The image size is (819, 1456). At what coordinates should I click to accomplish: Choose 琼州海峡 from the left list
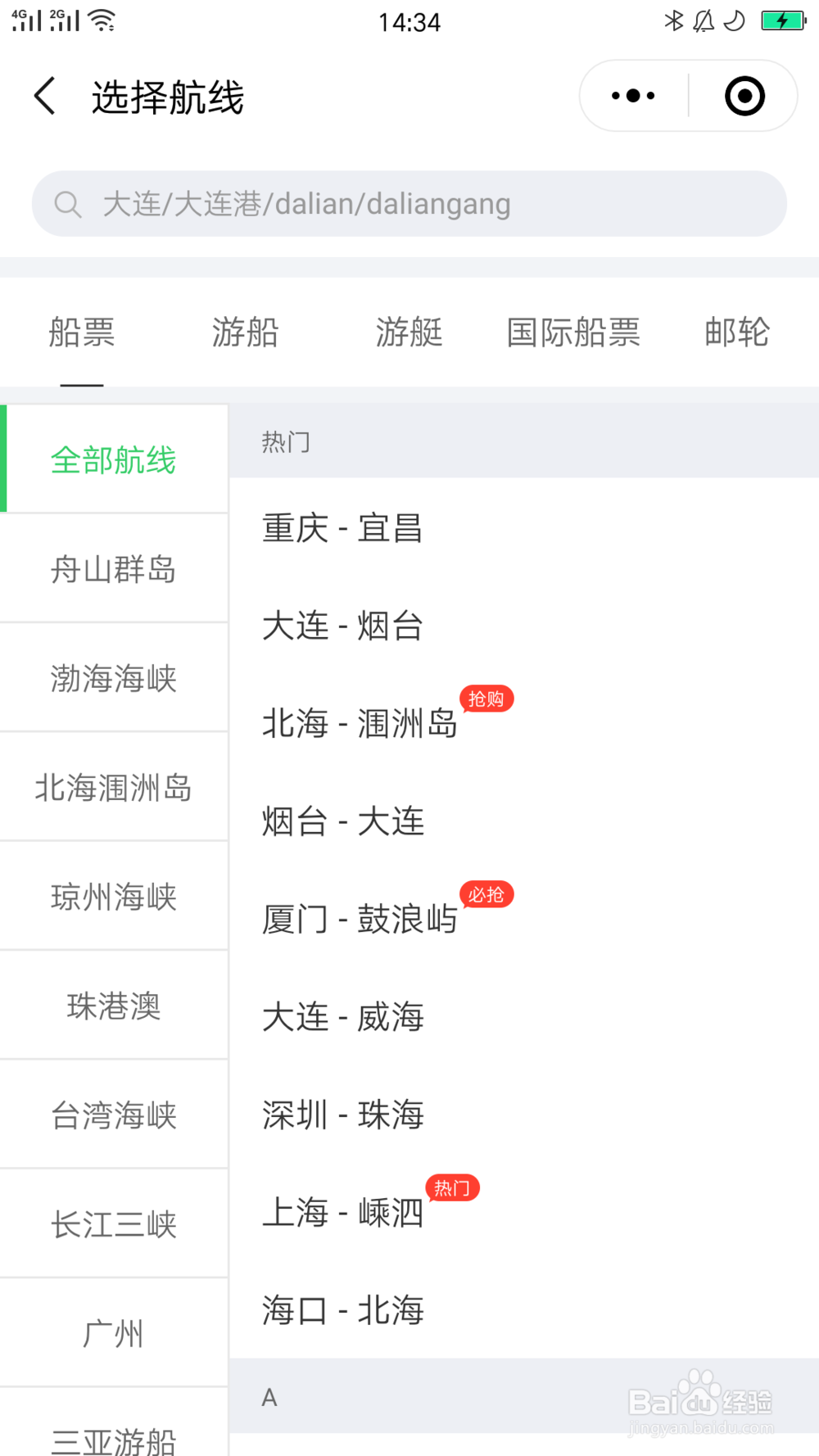coord(114,897)
